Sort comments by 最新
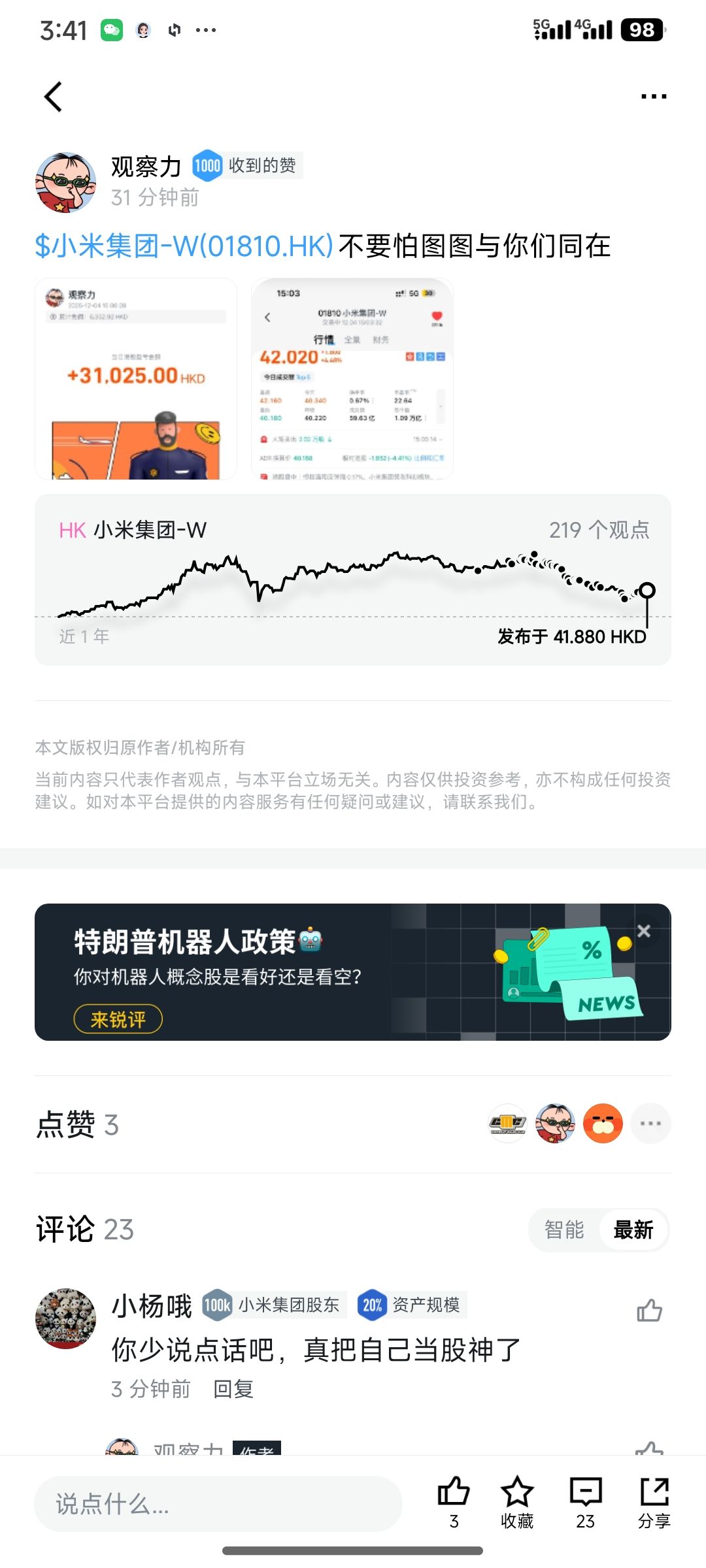Screen dimensions: 706x1568 [633, 1230]
